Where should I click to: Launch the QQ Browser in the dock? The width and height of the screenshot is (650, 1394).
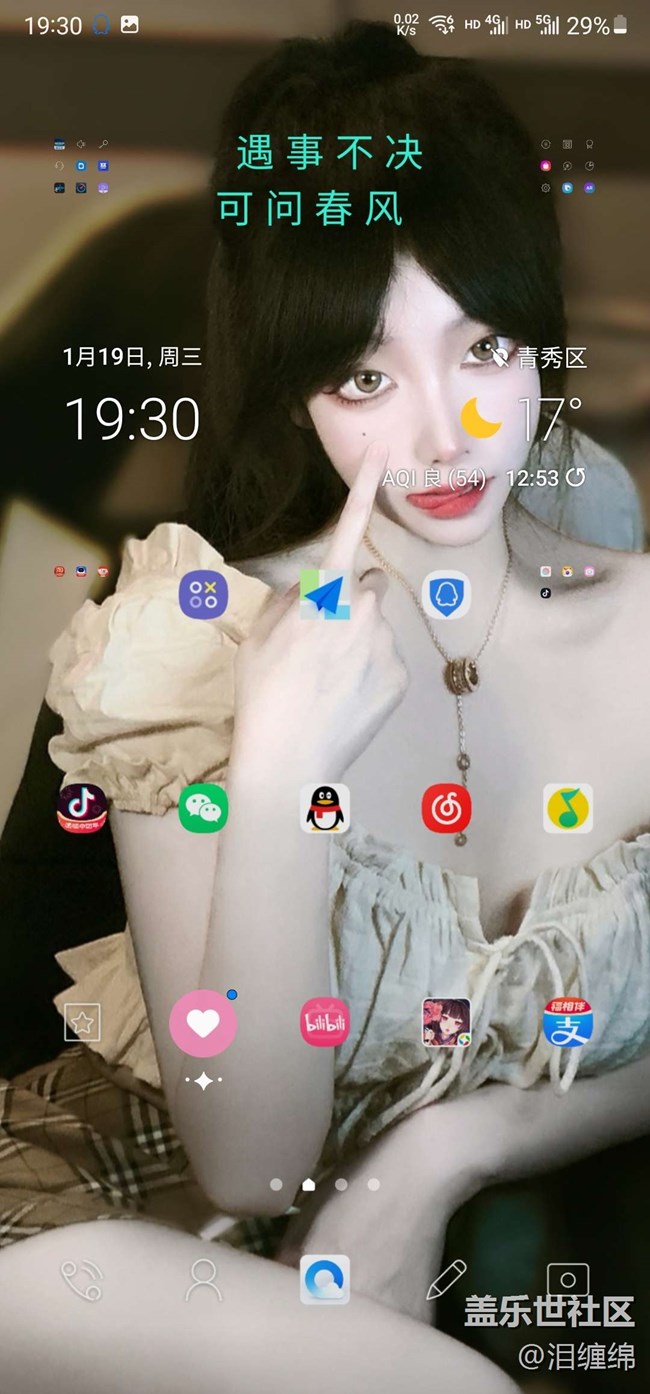pos(325,1280)
